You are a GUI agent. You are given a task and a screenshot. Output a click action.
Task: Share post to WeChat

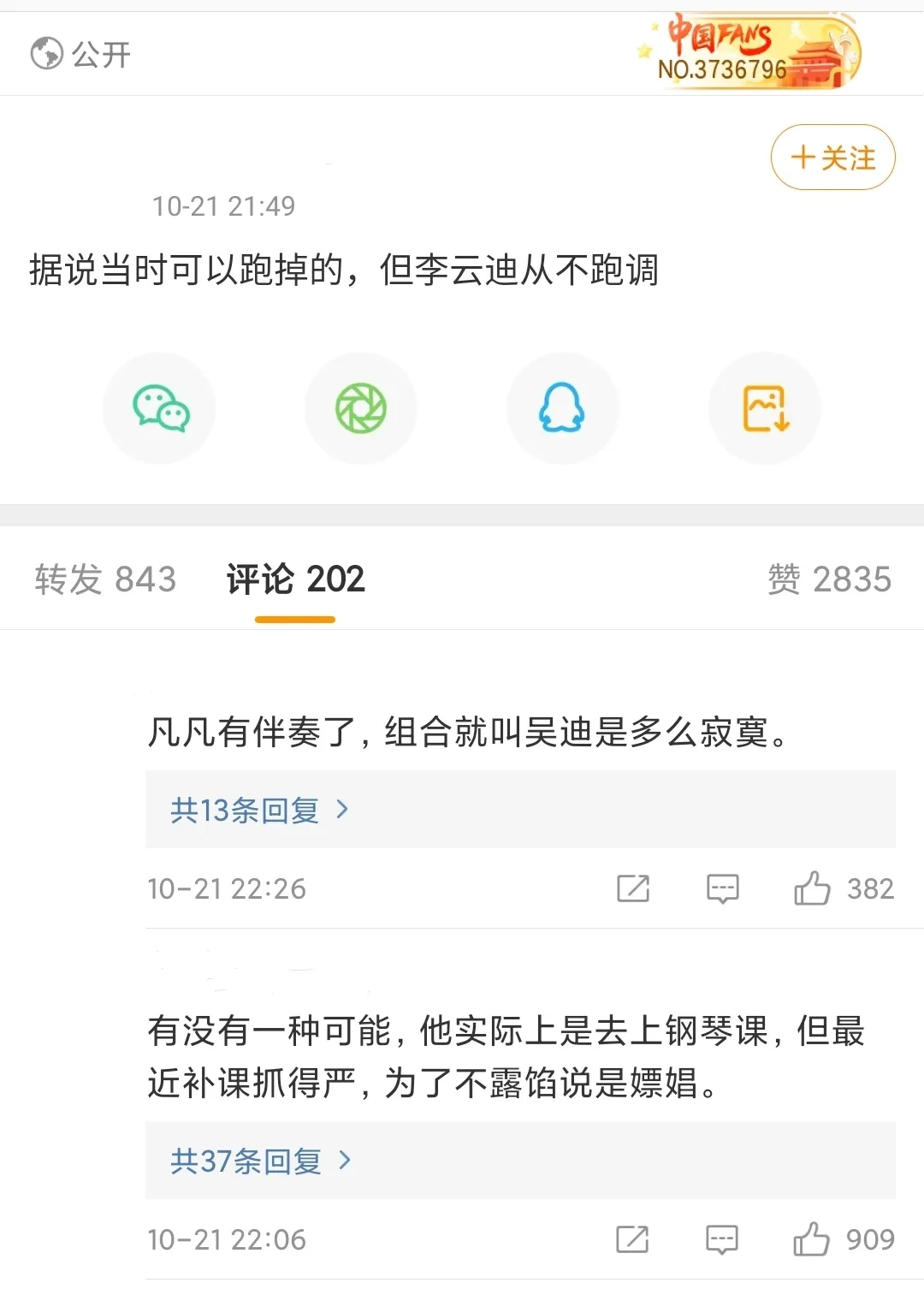(160, 408)
